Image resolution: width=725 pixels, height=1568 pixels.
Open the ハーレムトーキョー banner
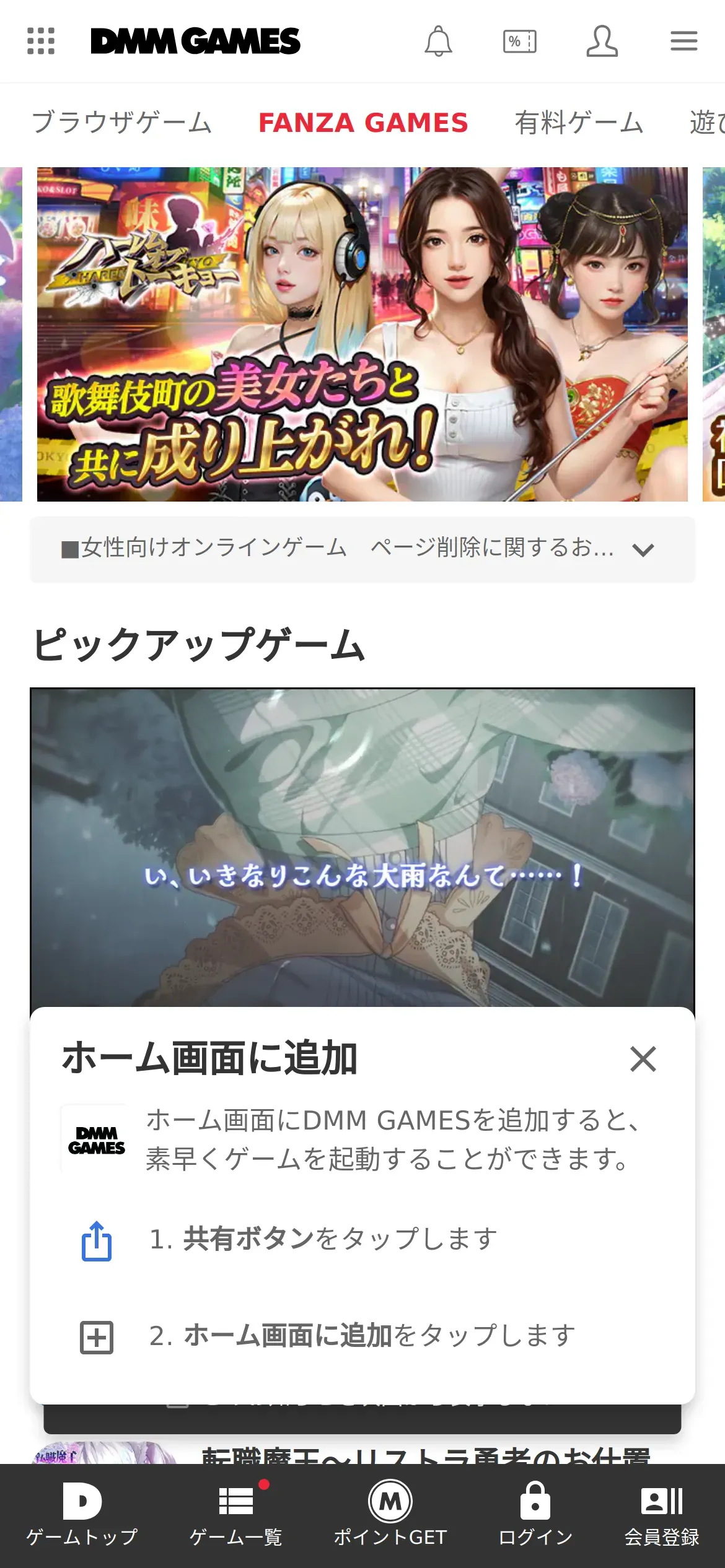tap(362, 334)
